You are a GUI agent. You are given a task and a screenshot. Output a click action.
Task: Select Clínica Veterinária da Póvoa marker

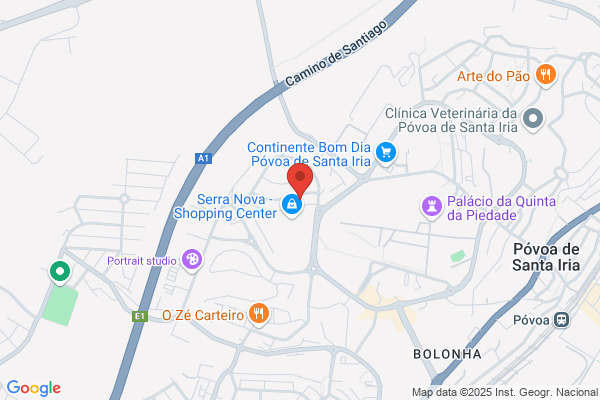pyautogui.click(x=533, y=119)
